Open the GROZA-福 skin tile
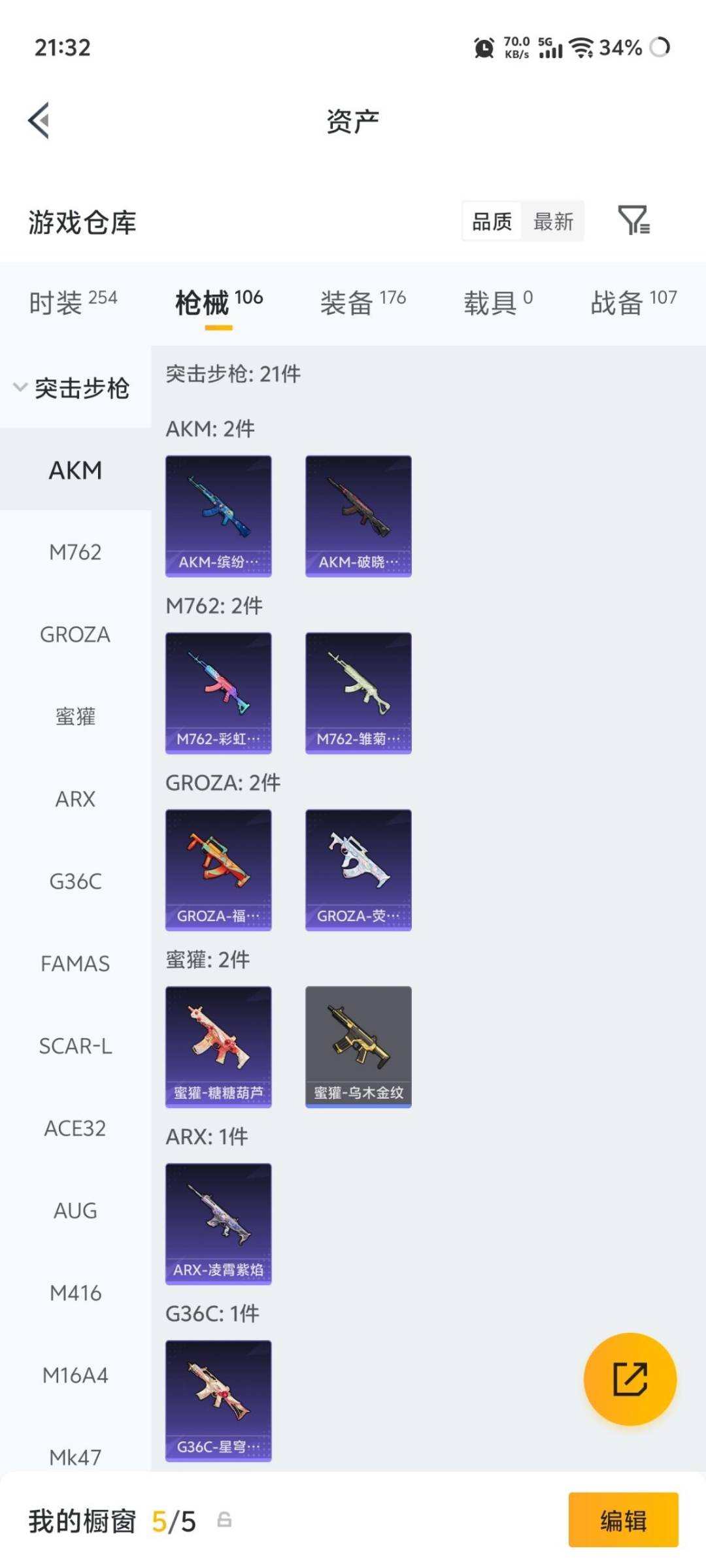This screenshot has height=1568, width=706. click(x=218, y=870)
